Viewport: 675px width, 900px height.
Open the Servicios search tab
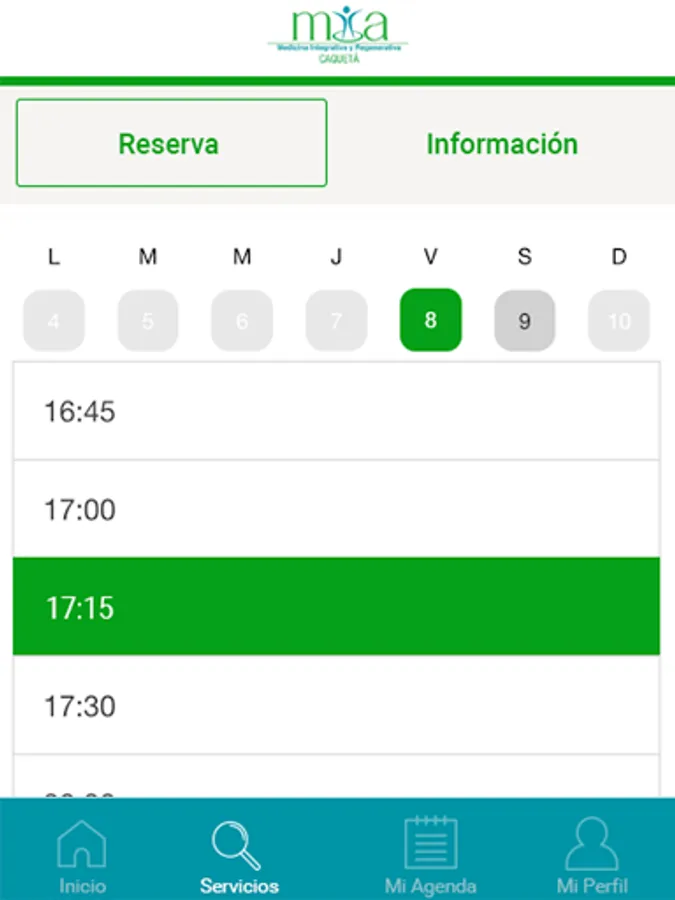pos(239,856)
